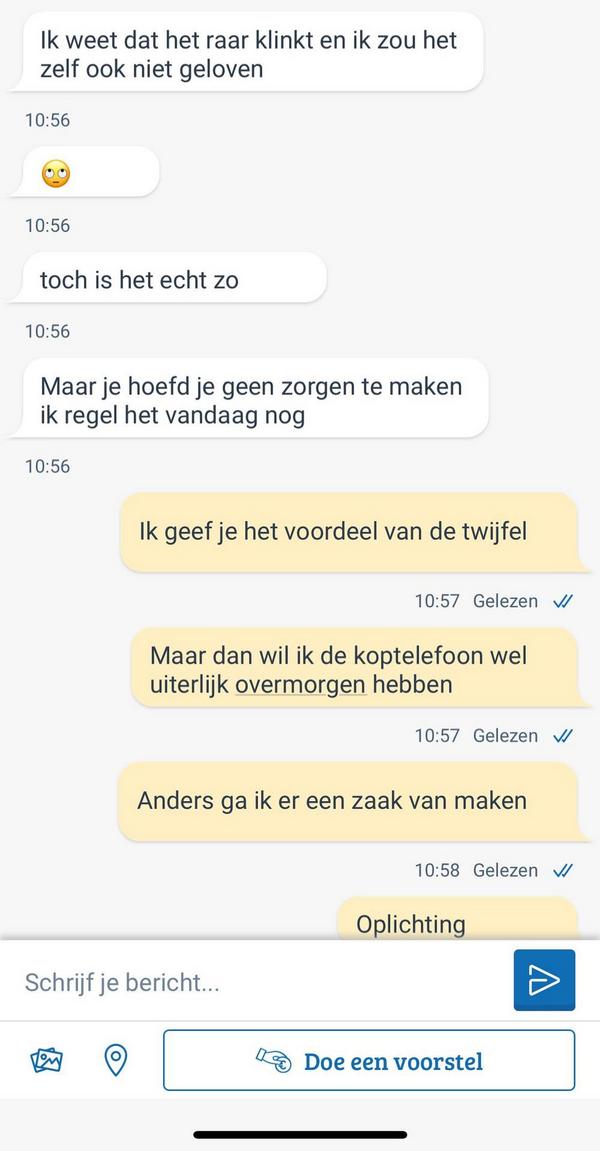Tap 'Doe een voorstel' to make an offer

(x=369, y=1060)
